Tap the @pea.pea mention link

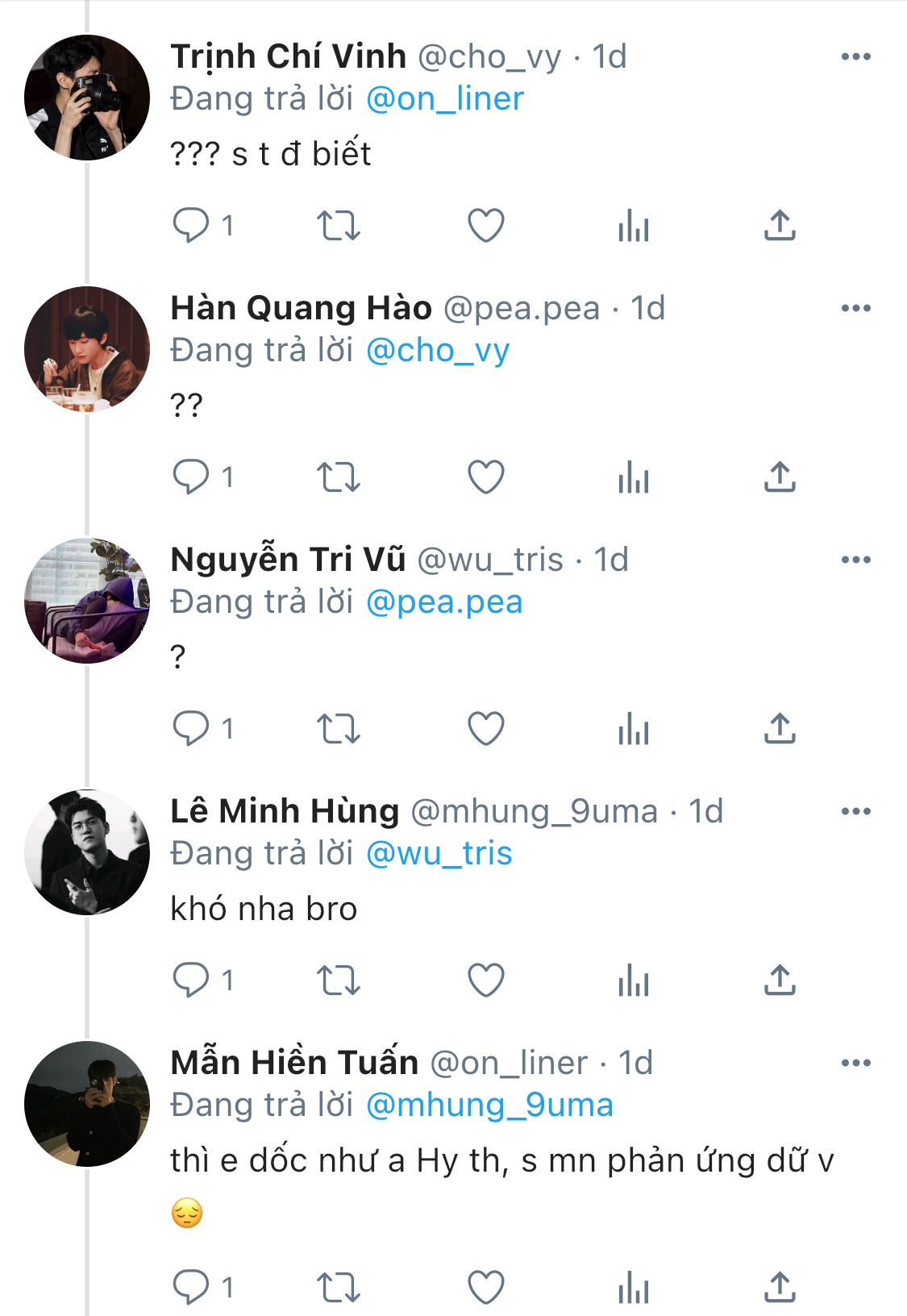point(444,602)
